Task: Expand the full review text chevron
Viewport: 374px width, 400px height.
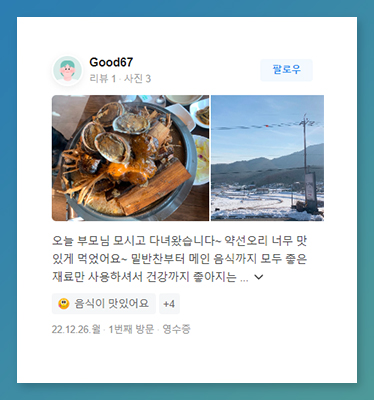Action: pyautogui.click(x=259, y=277)
